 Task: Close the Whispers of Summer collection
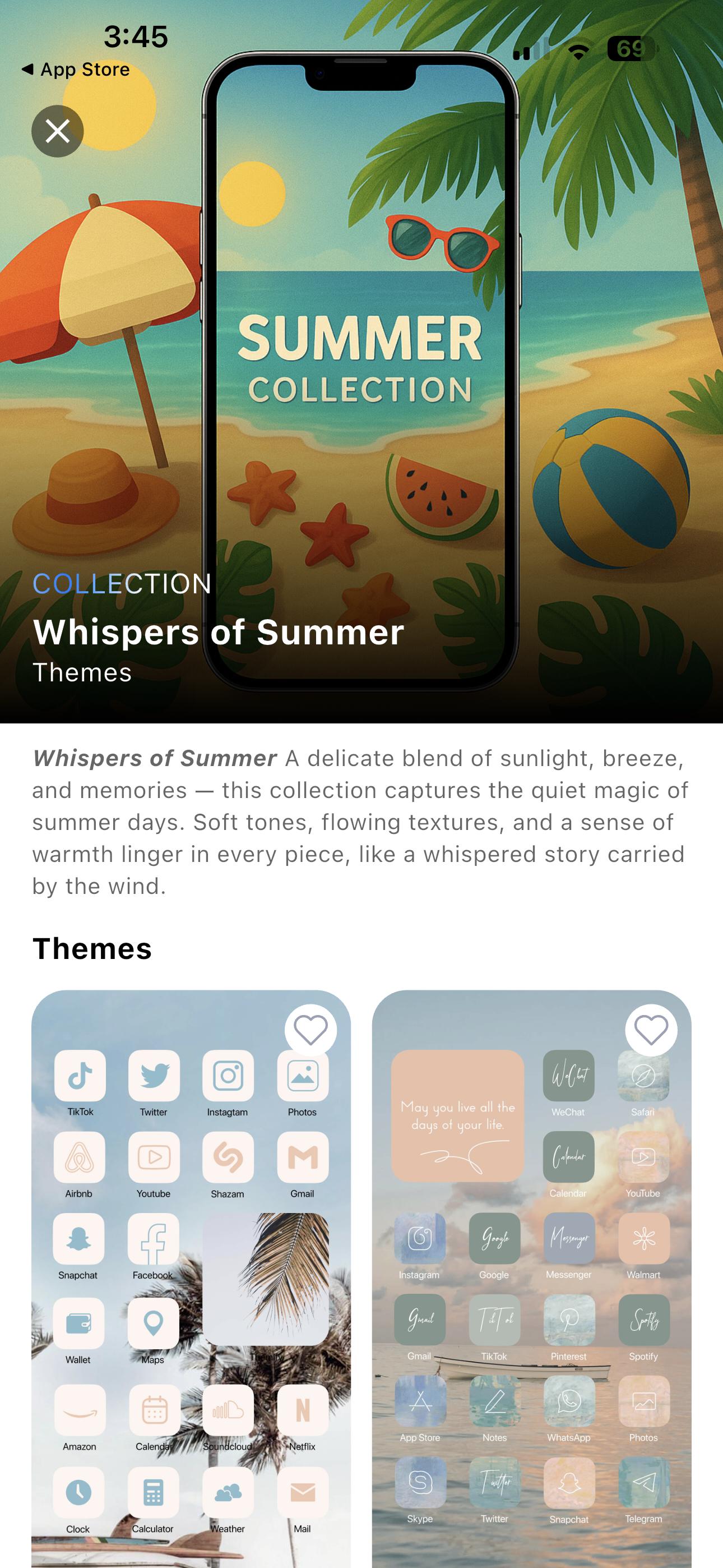point(58,131)
